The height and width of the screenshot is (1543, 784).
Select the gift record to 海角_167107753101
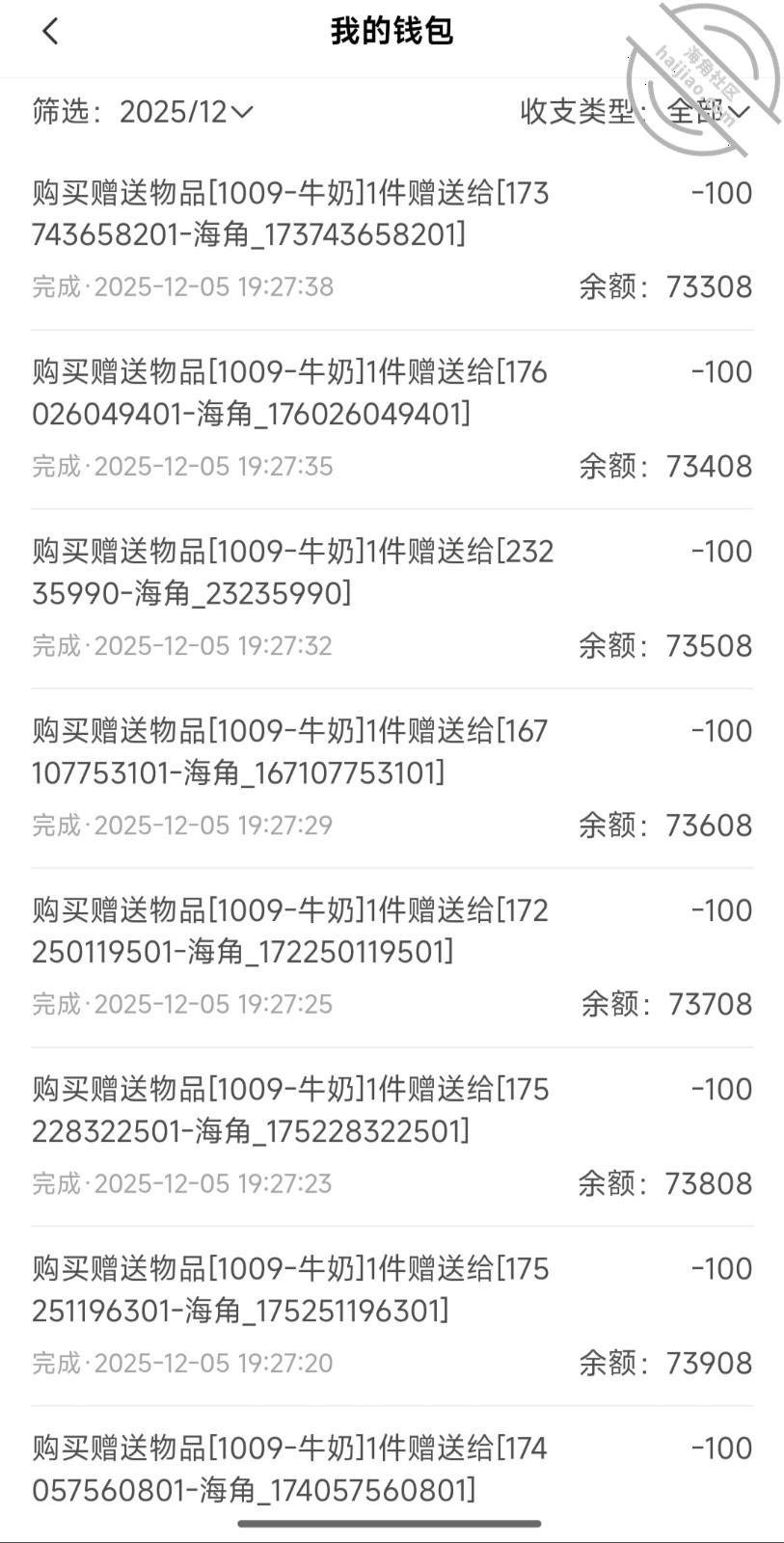click(x=288, y=752)
